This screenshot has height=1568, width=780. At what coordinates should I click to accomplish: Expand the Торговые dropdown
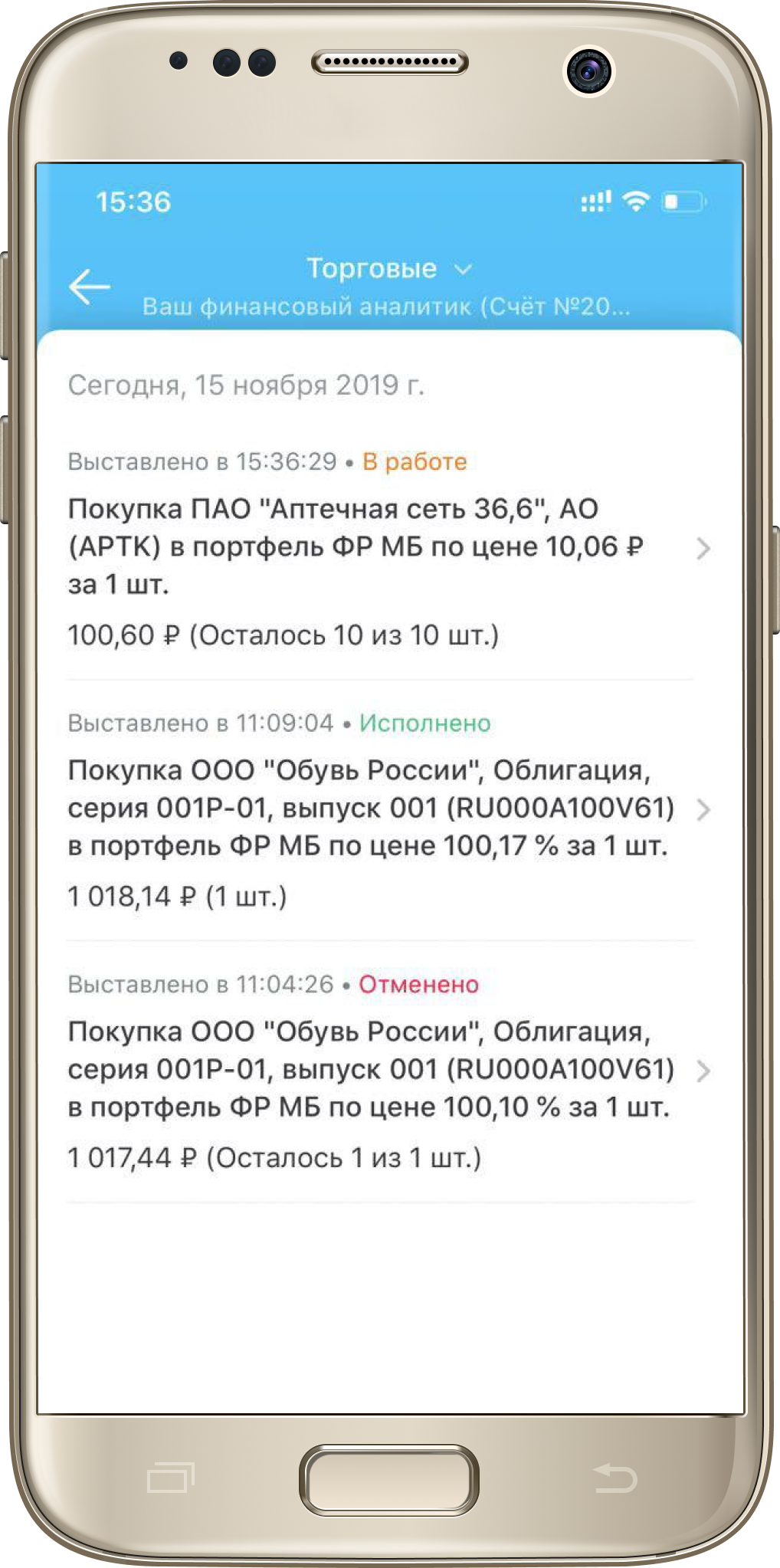pyautogui.click(x=388, y=269)
